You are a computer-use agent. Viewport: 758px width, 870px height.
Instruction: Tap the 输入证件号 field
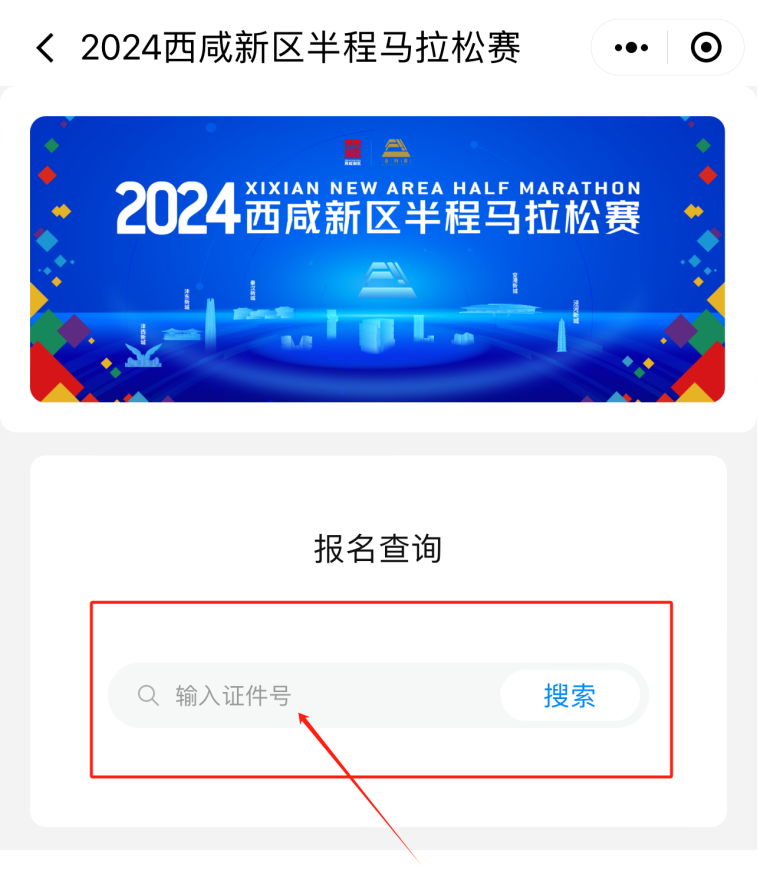click(x=320, y=695)
